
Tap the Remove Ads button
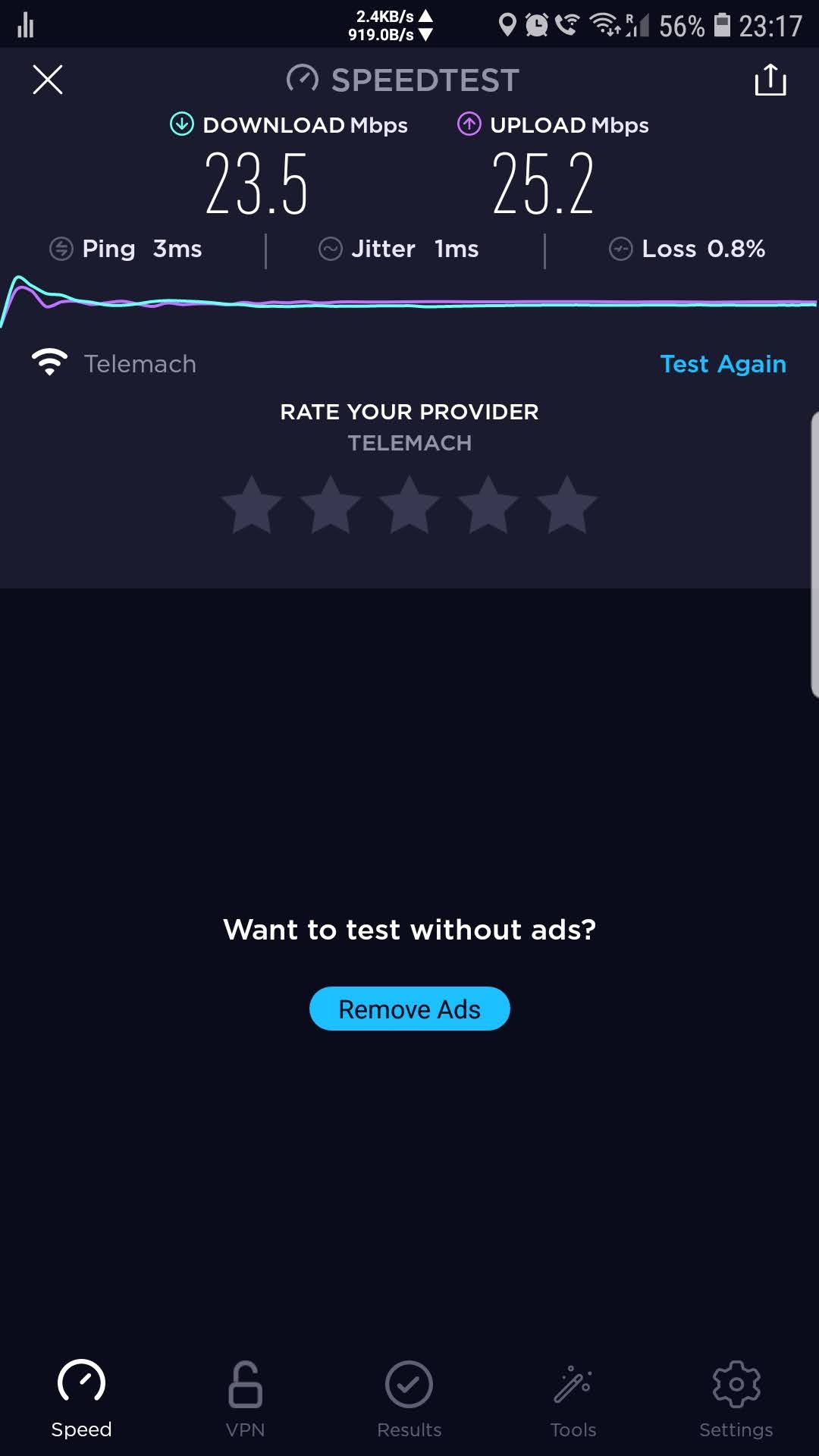[x=409, y=1009]
